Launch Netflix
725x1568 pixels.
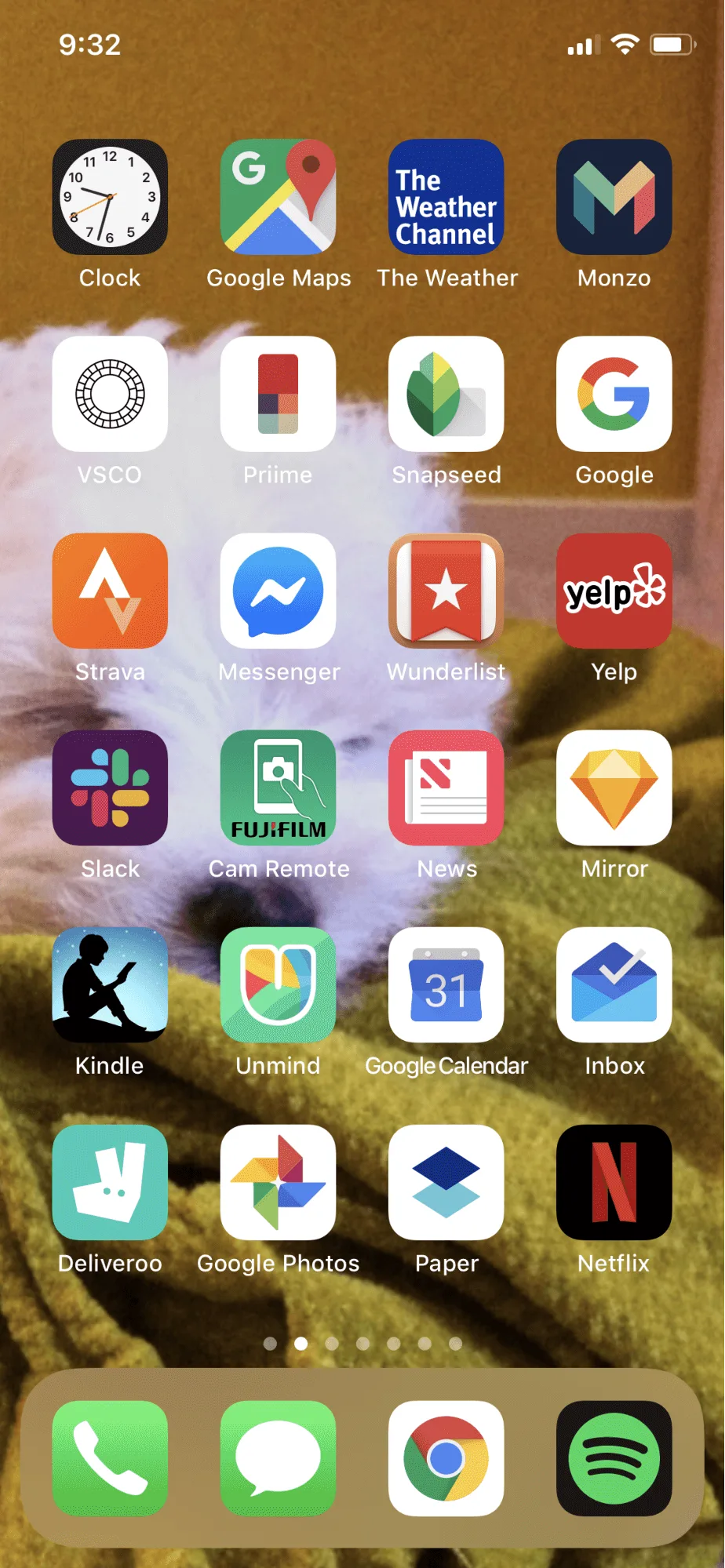[x=614, y=1182]
